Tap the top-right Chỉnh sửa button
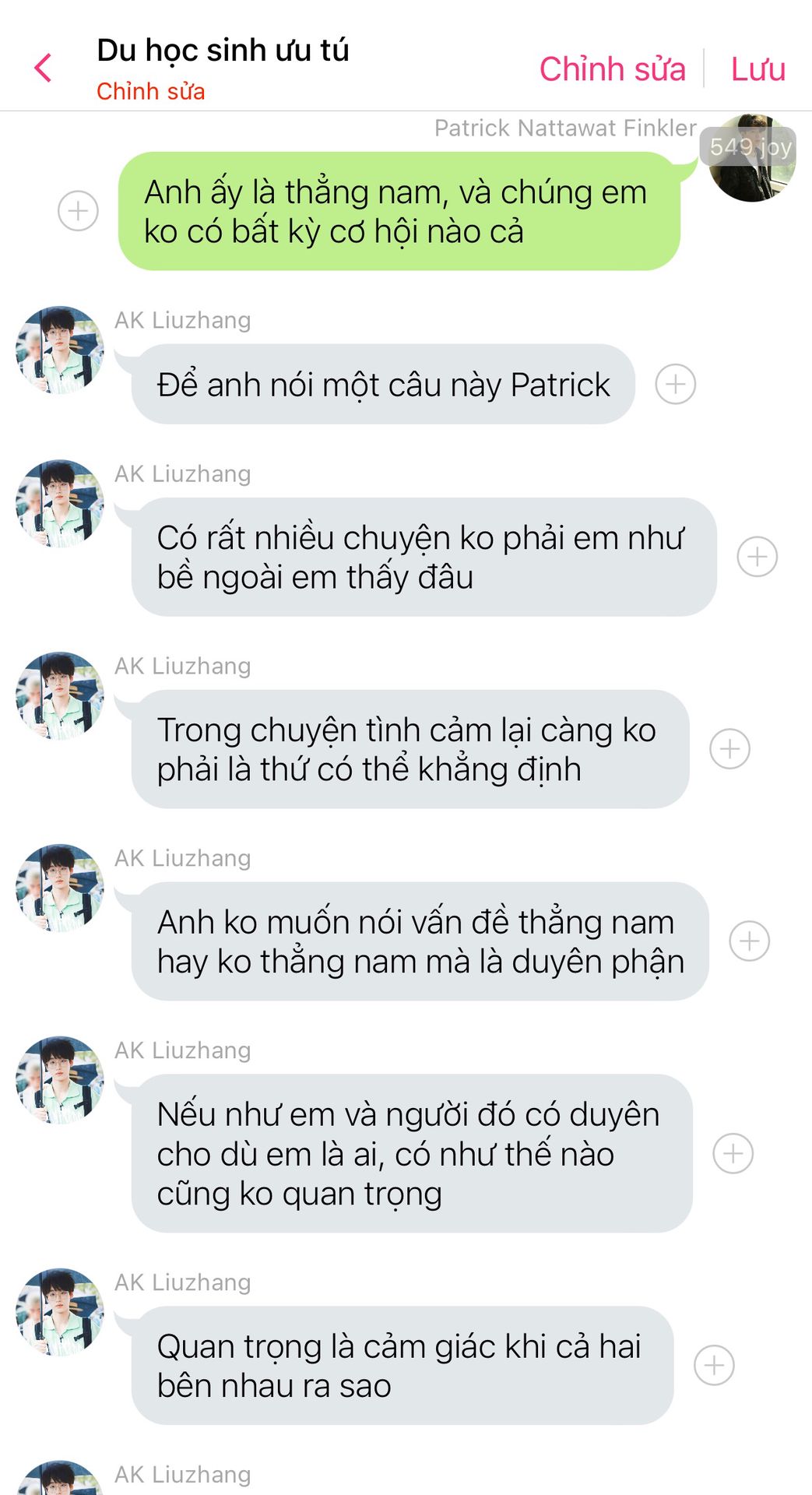The width and height of the screenshot is (812, 1495). pyautogui.click(x=612, y=69)
